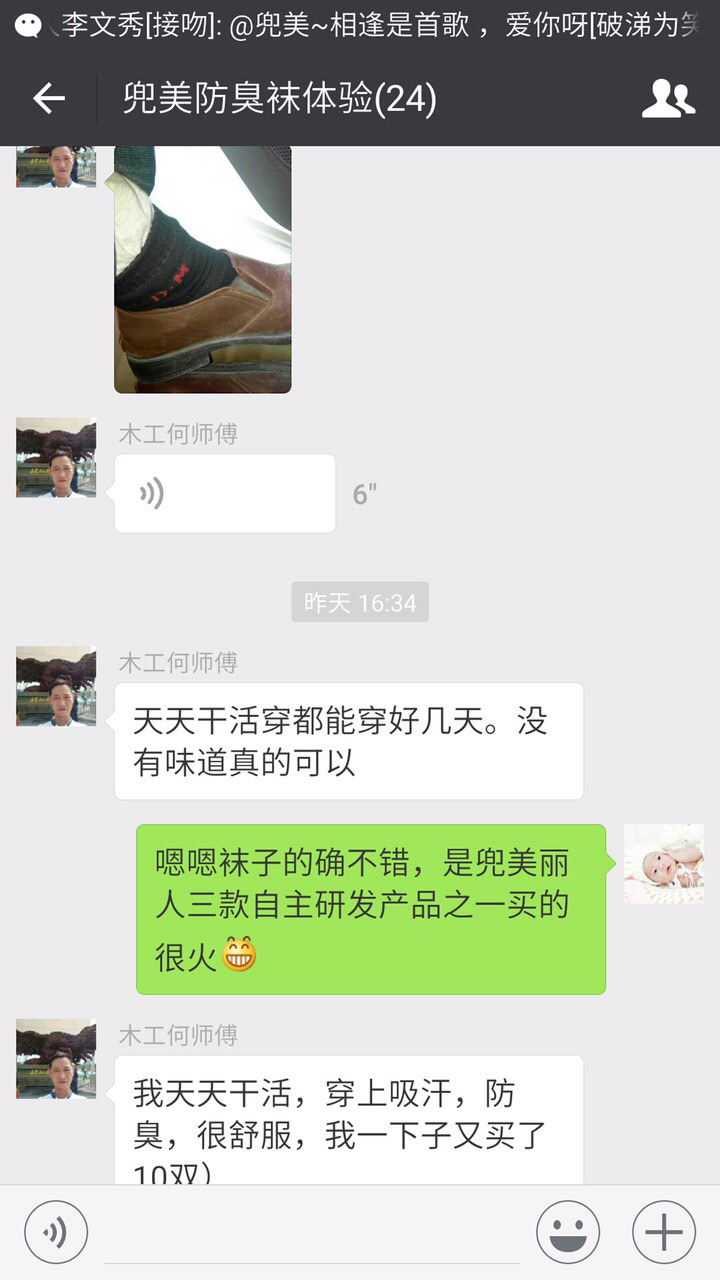Open my own baby-photo avatar
The height and width of the screenshot is (1280, 720).
click(x=664, y=864)
